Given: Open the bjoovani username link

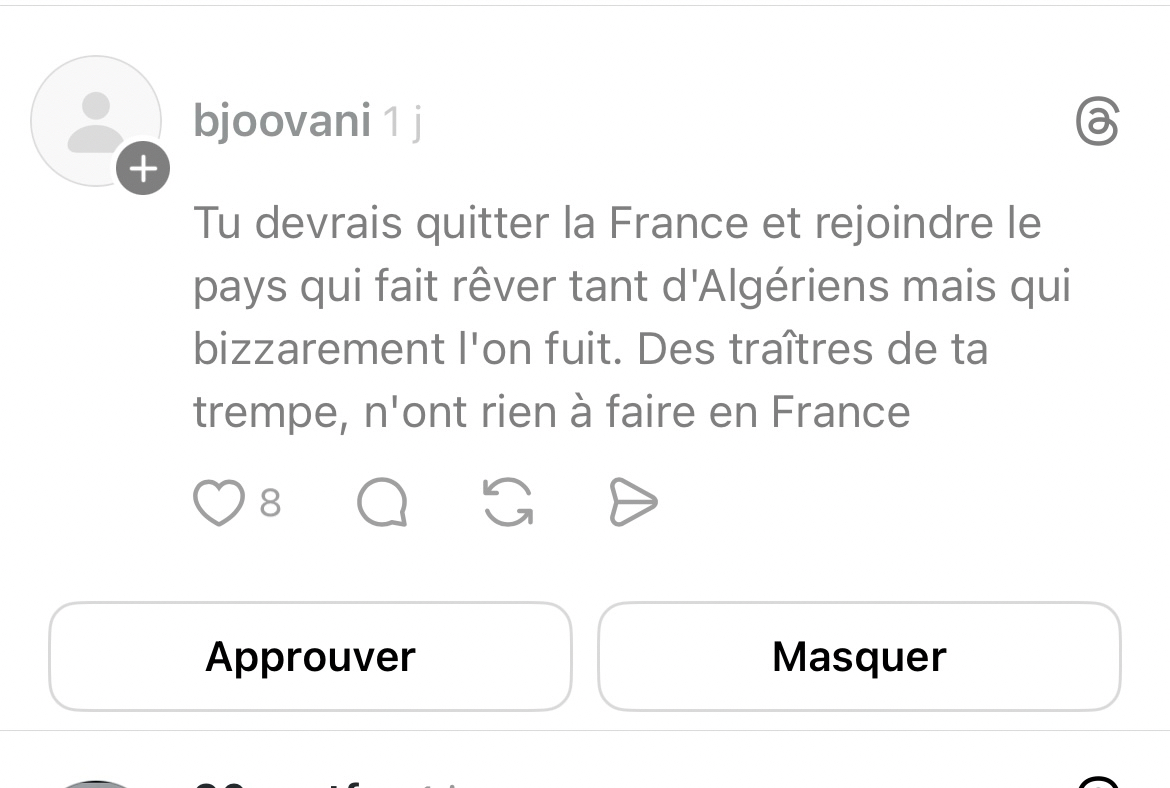Looking at the screenshot, I should 281,122.
